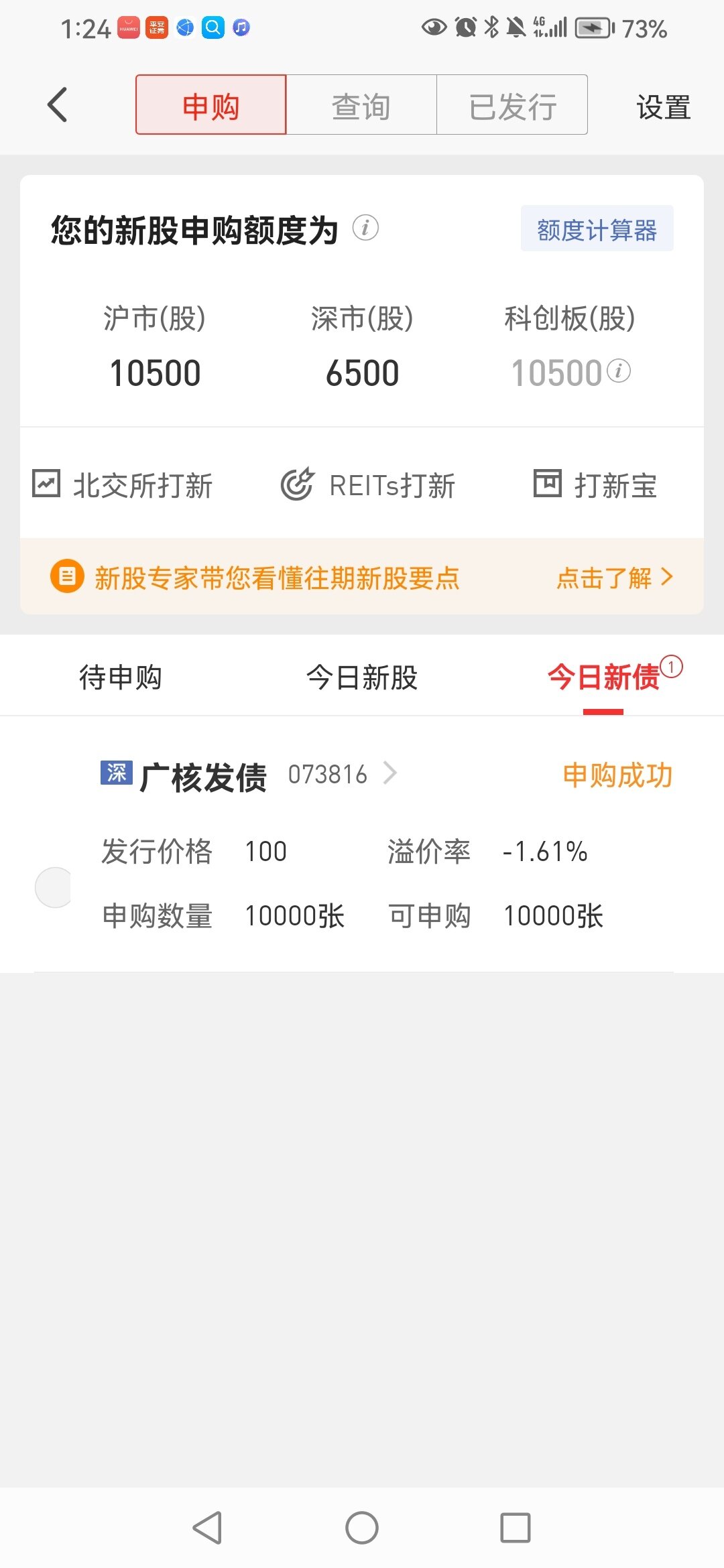The width and height of the screenshot is (724, 1568).
Task: Open 北交所打新
Action: click(123, 484)
